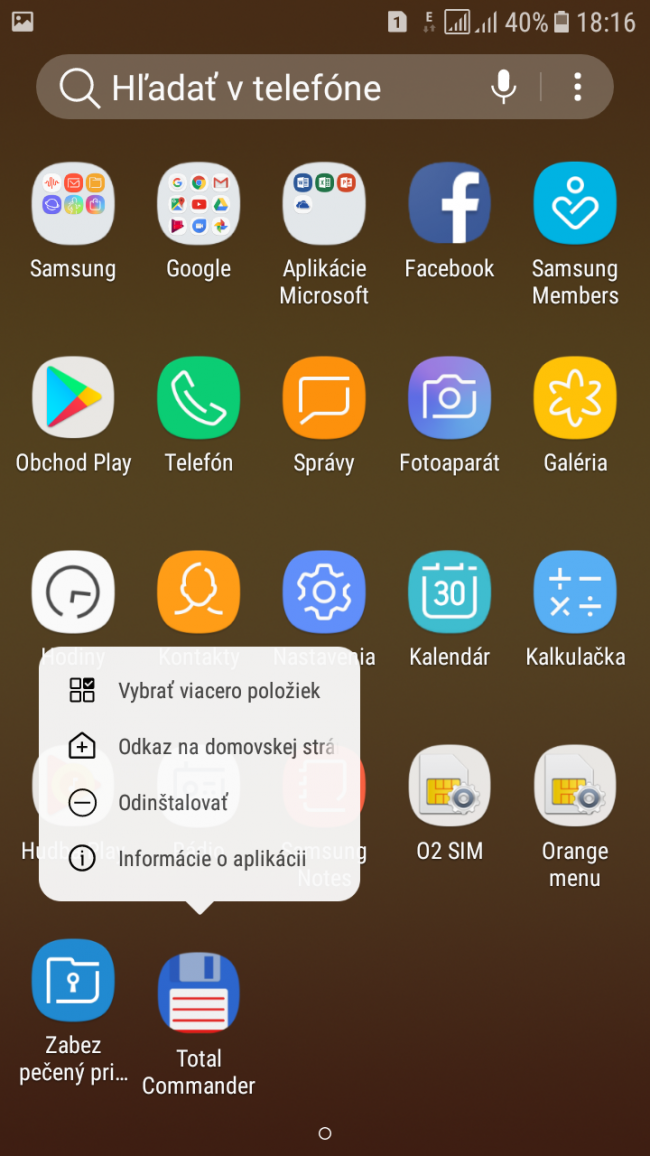
Task: Open the Kalendár app
Action: [x=449, y=592]
